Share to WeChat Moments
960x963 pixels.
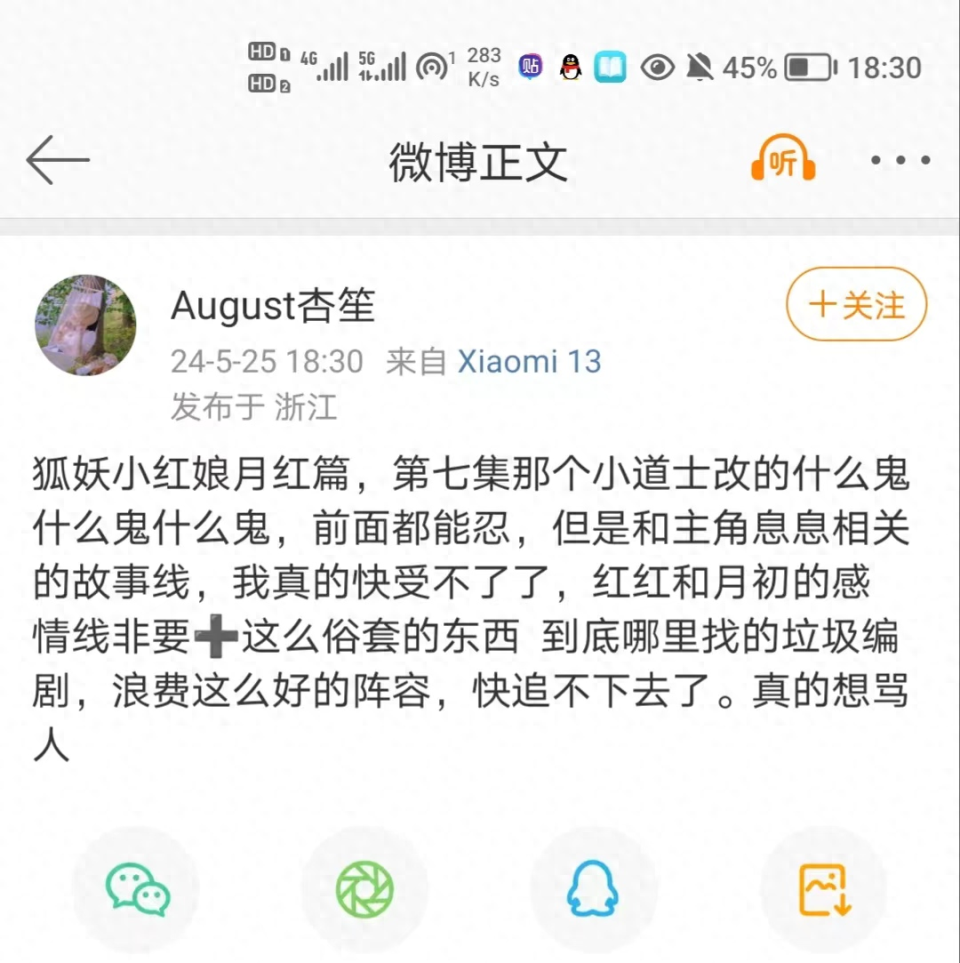(x=366, y=888)
